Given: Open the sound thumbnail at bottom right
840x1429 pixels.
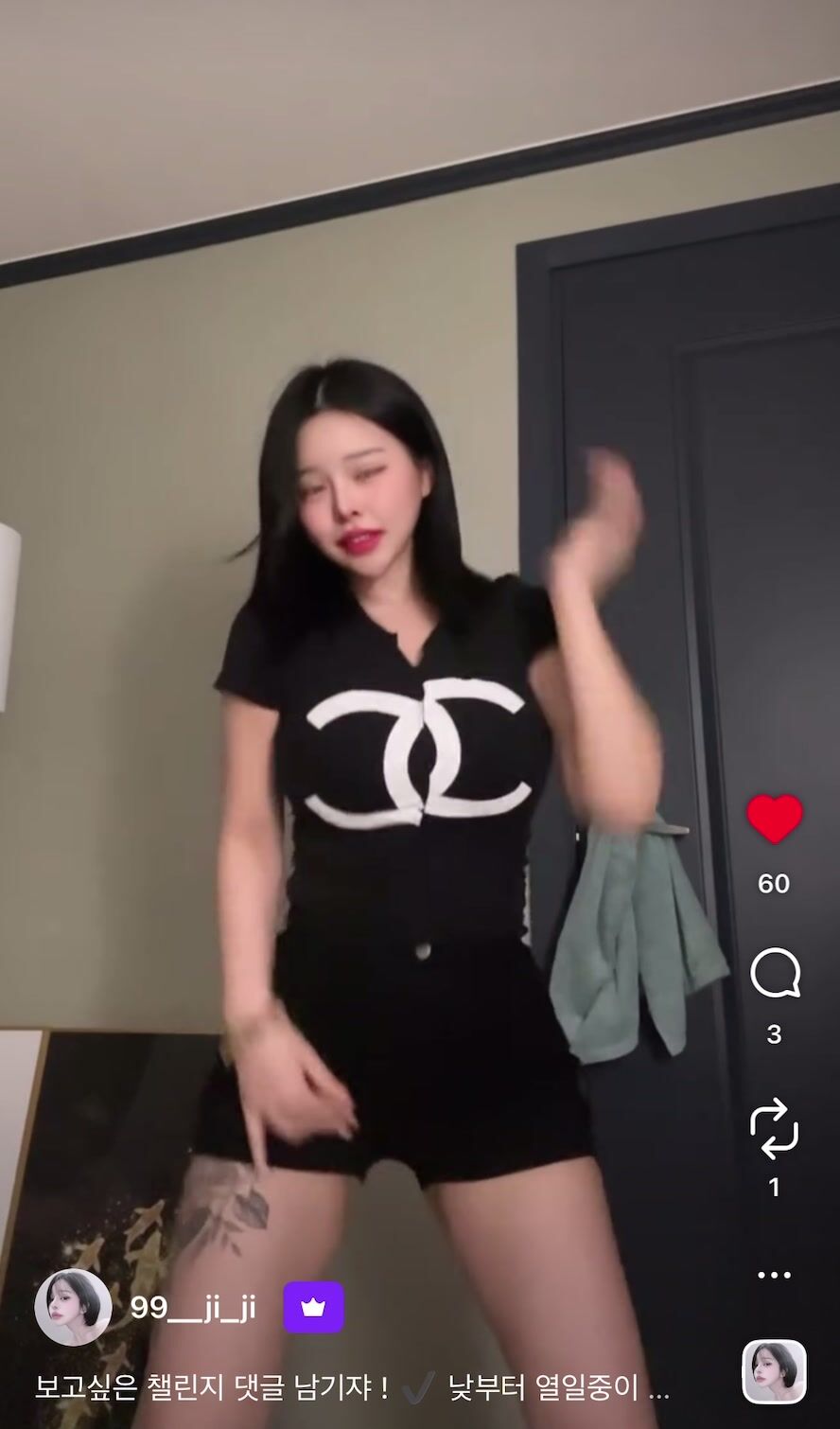Looking at the screenshot, I should click(x=774, y=1371).
